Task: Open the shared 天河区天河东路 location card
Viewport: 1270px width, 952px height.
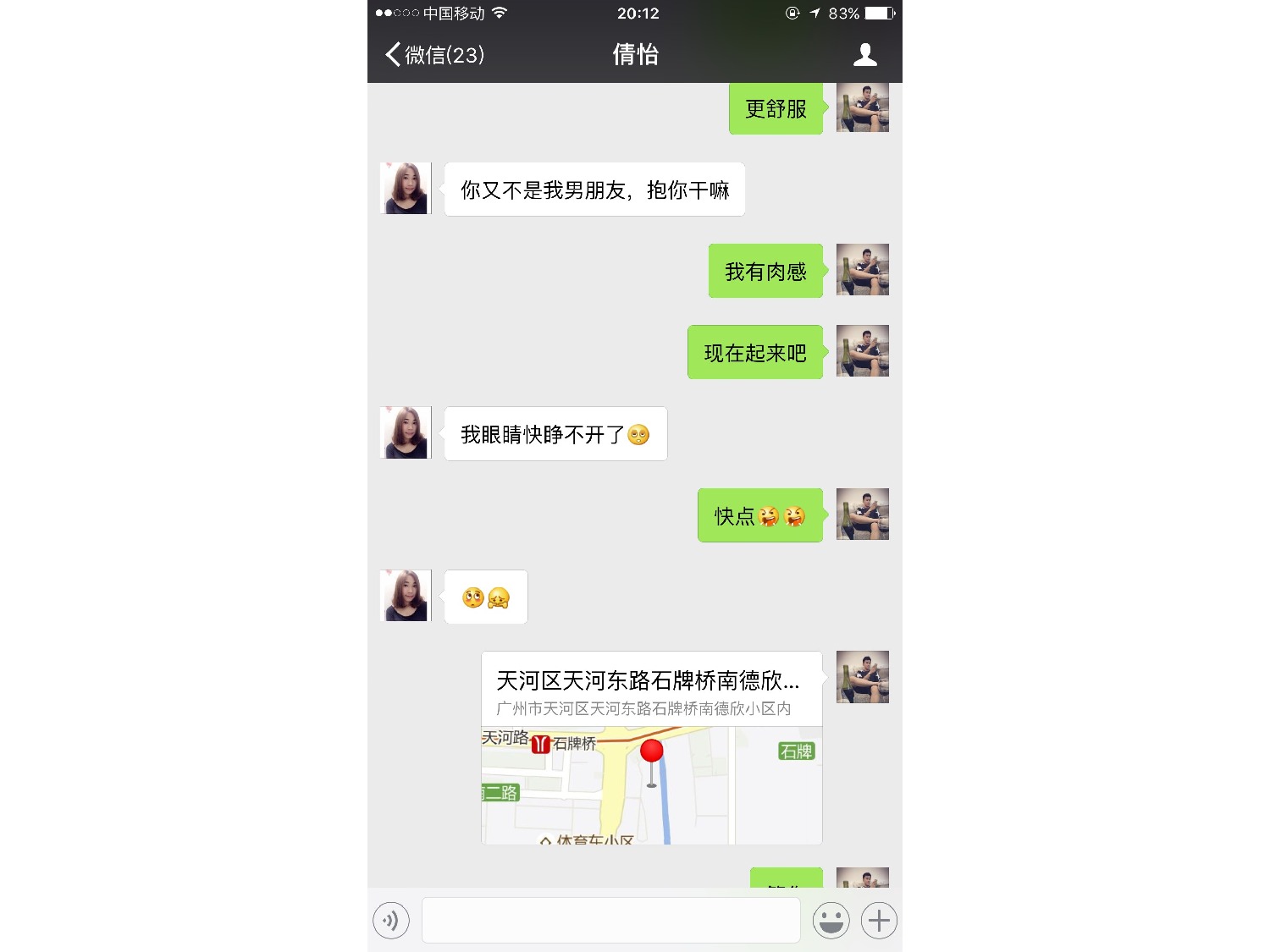Action: [651, 747]
